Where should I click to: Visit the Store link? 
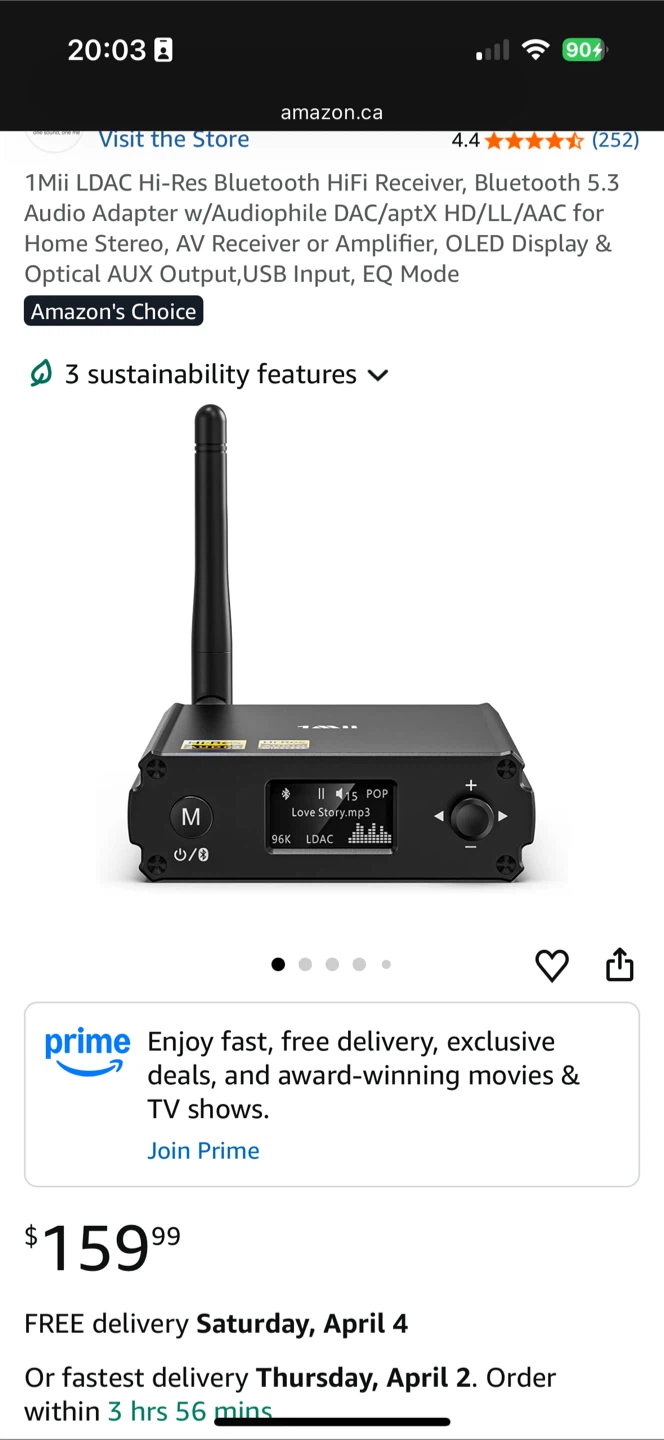(173, 140)
